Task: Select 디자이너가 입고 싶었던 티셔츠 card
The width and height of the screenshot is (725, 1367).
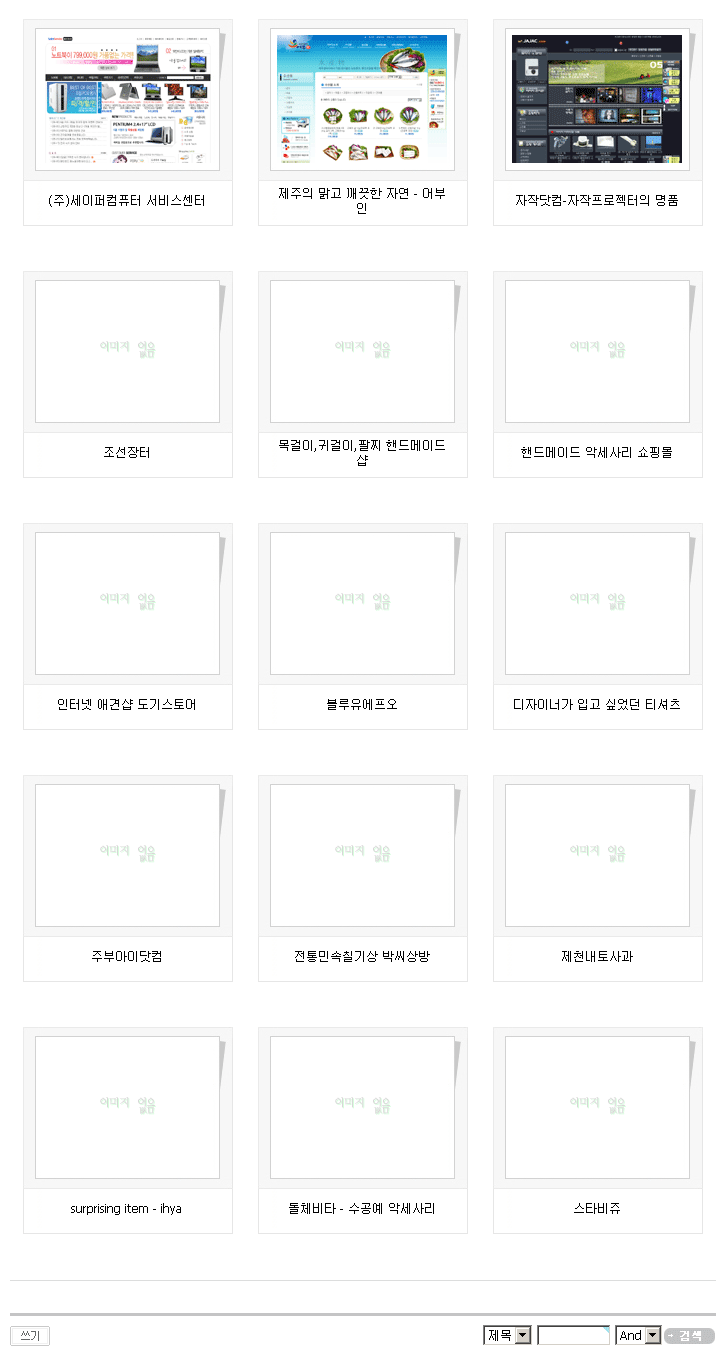Action: click(x=597, y=604)
